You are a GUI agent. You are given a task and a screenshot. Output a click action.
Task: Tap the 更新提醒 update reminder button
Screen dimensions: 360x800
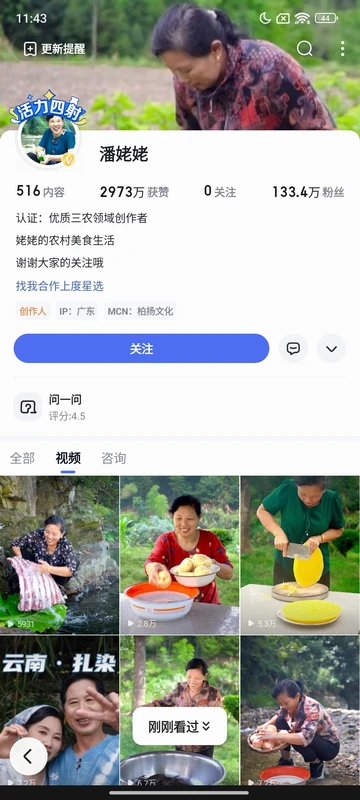[x=55, y=49]
